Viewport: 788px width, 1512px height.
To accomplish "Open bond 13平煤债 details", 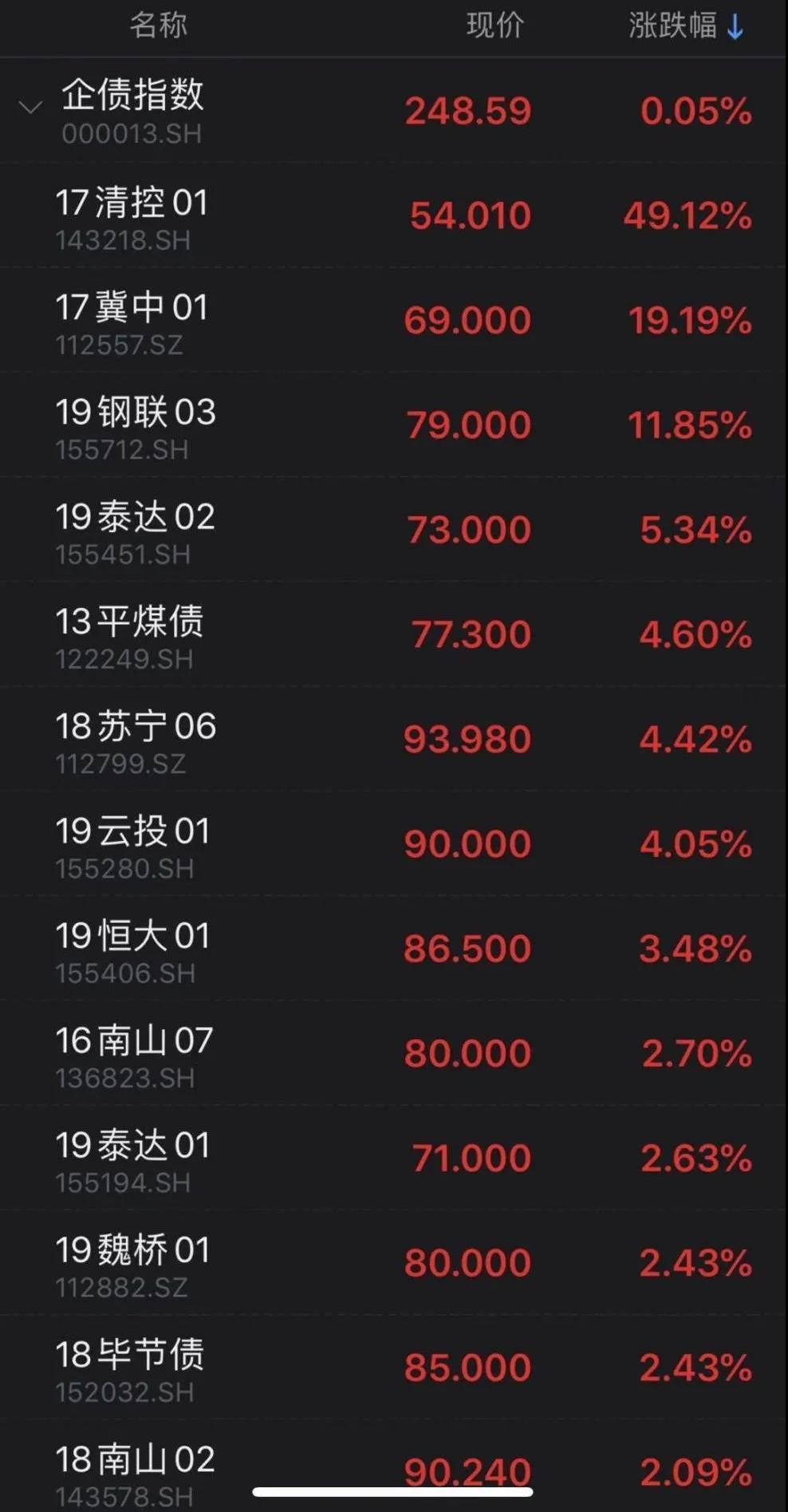I will (129, 634).
